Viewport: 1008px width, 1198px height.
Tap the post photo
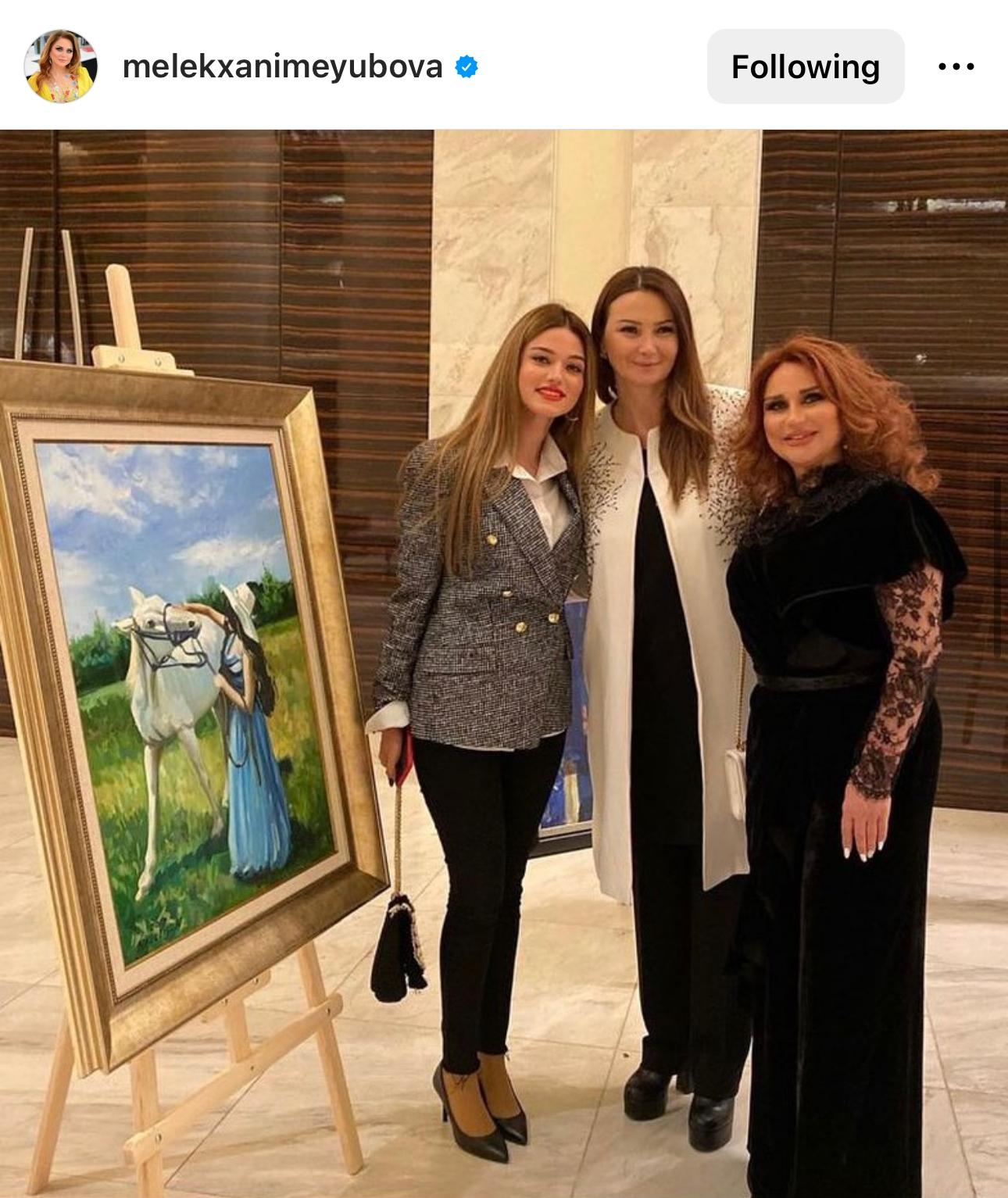[504, 663]
